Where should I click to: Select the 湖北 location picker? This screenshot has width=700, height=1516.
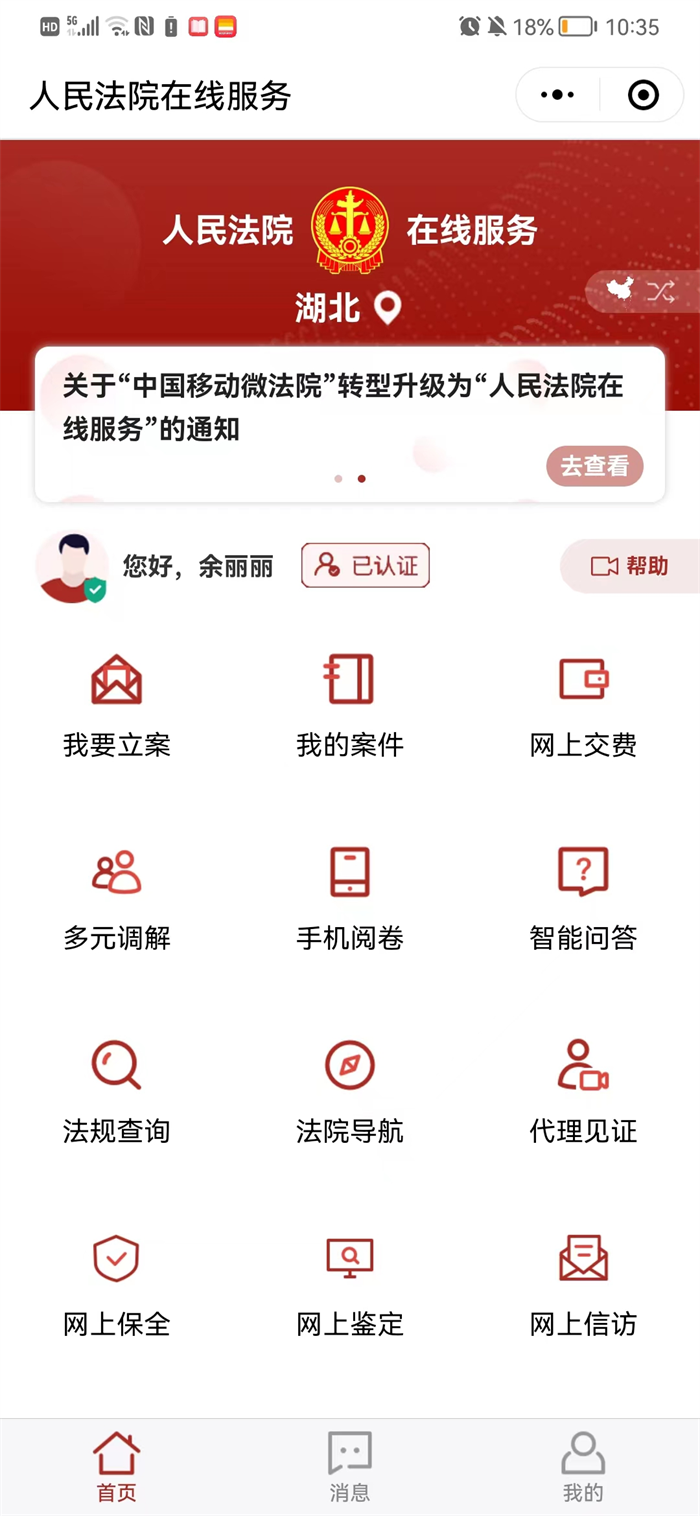tap(347, 308)
